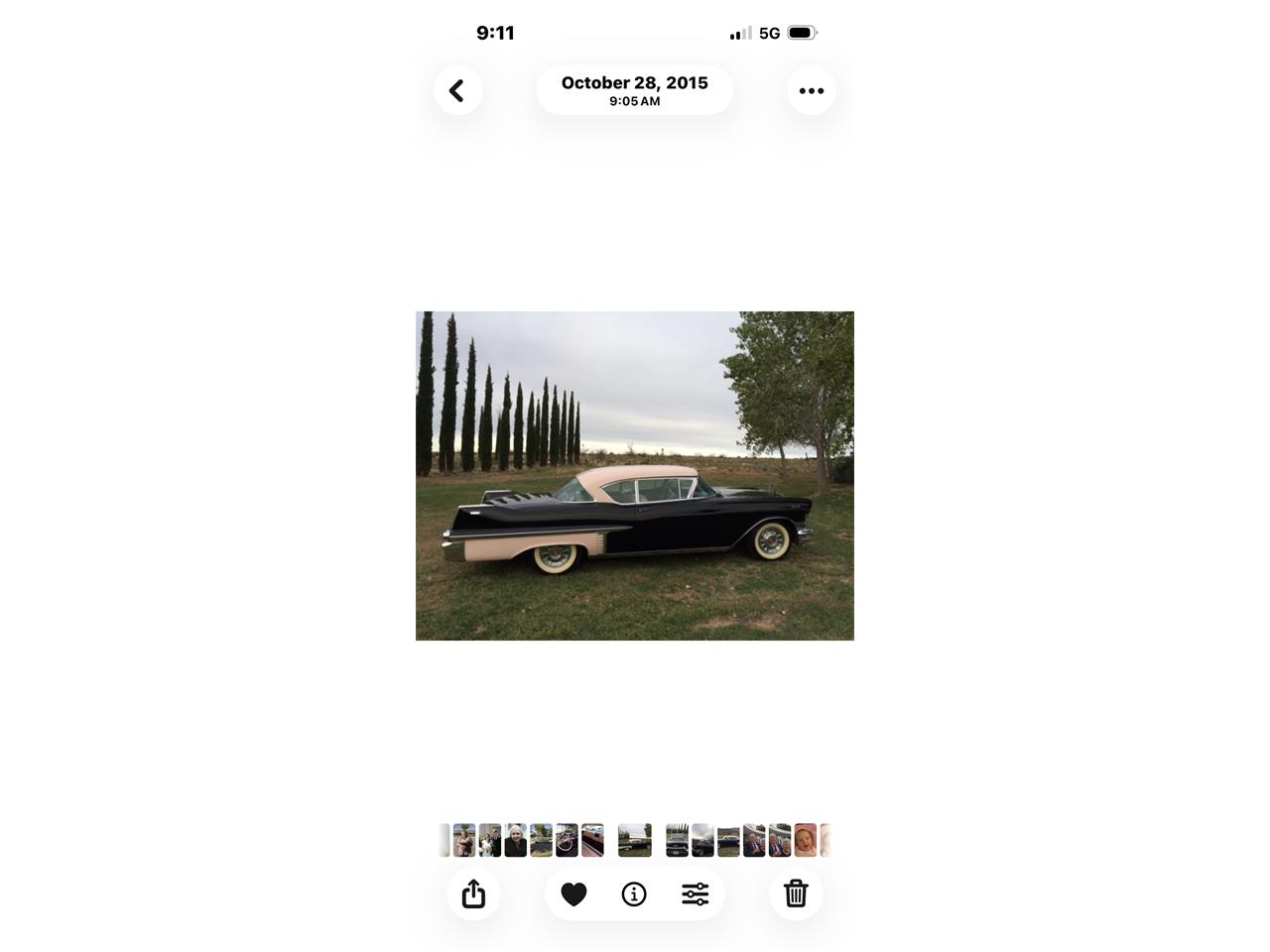
Task: Go back to the photo library
Action: click(457, 91)
